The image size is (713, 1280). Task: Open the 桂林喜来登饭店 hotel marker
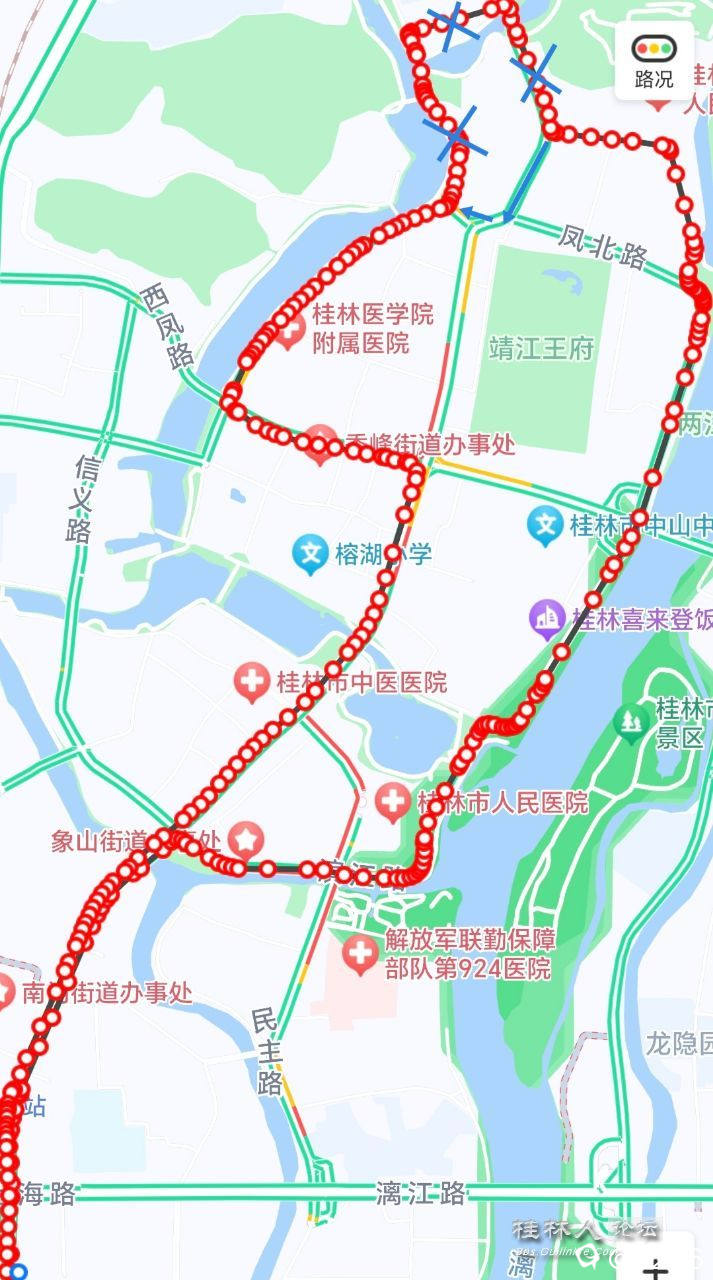pyautogui.click(x=547, y=619)
